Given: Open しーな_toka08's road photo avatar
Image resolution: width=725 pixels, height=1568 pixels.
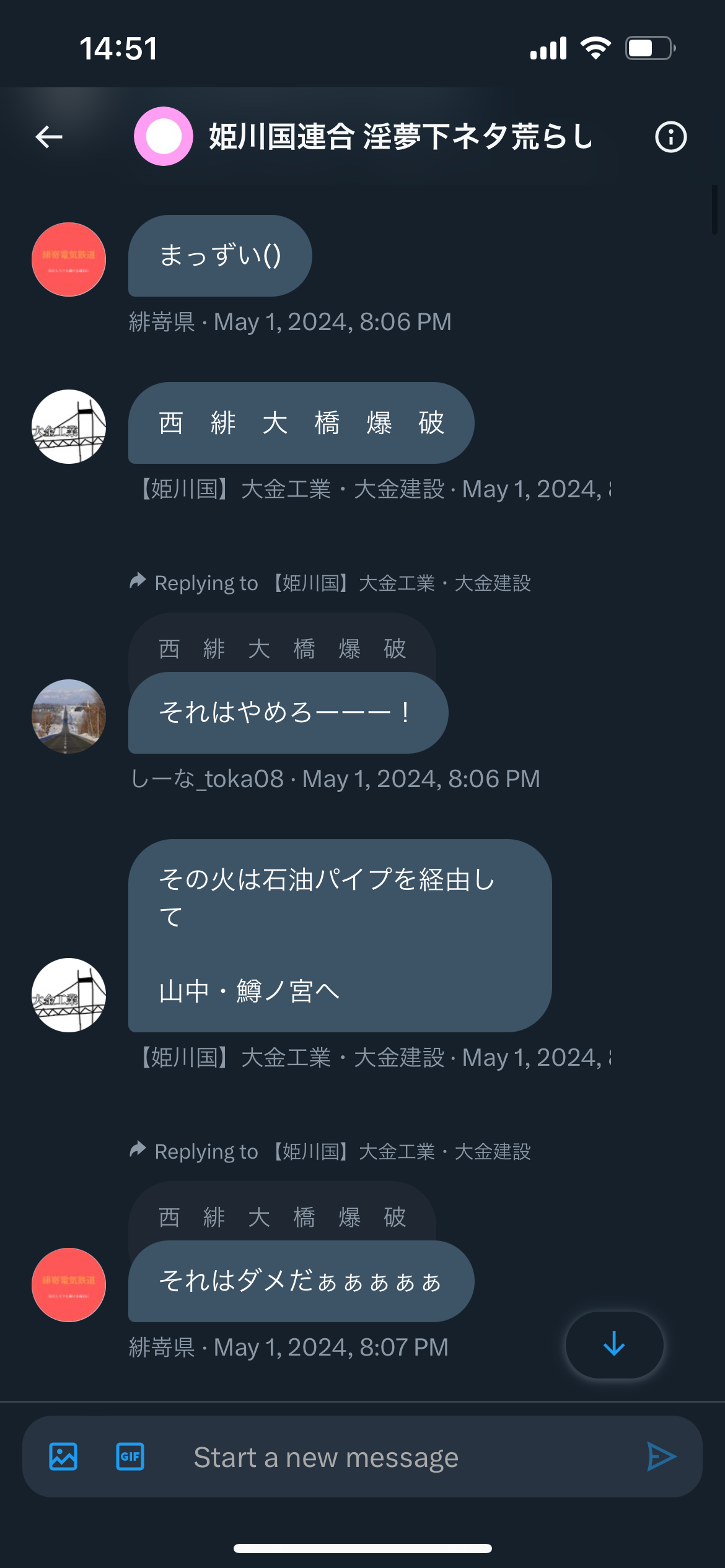Looking at the screenshot, I should tap(69, 716).
